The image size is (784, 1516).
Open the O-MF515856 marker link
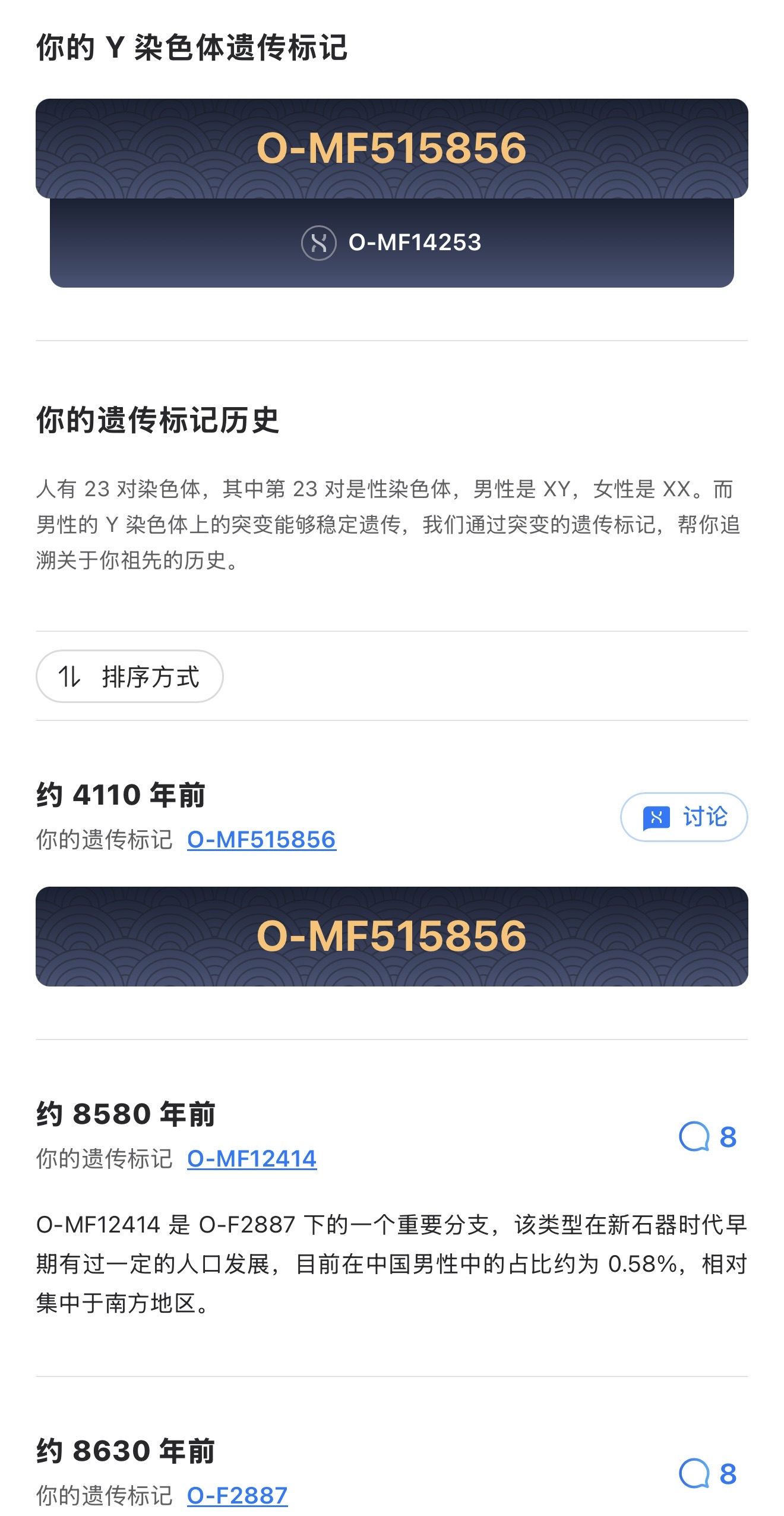tap(261, 840)
